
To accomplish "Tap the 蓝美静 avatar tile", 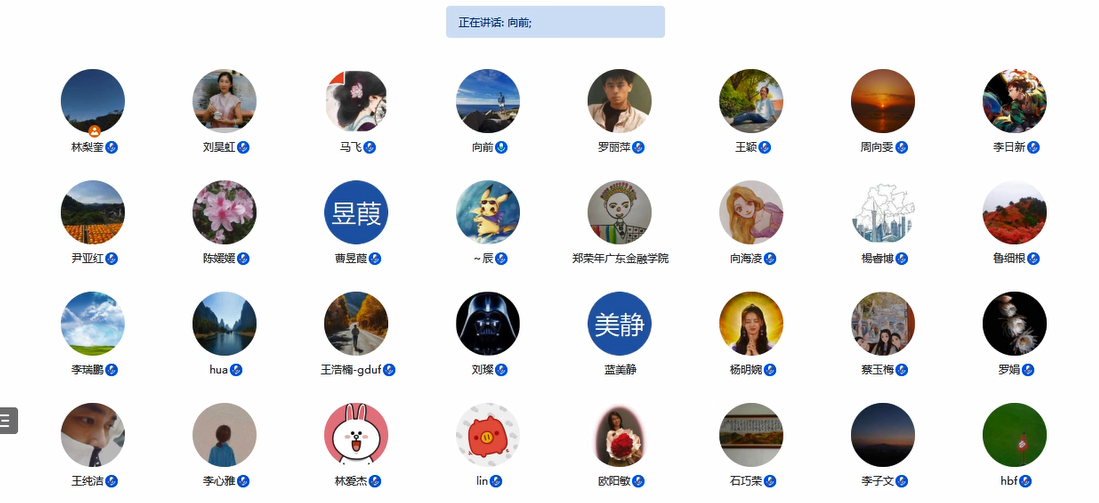I will 620,324.
